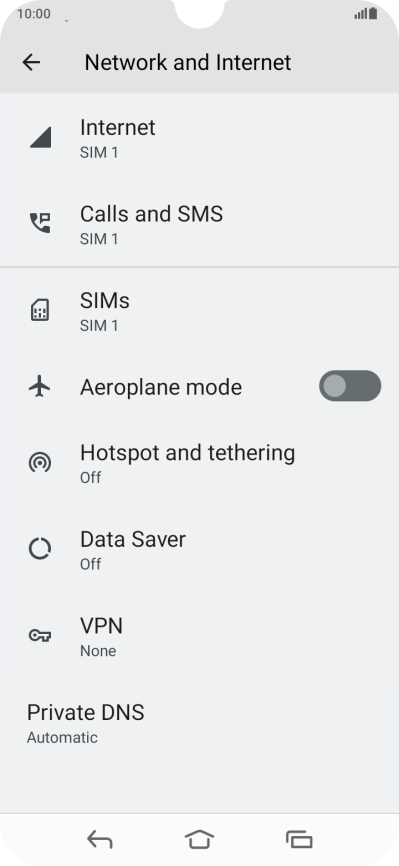Open Data Saver settings
Screen dimensions: 399x866
(200, 549)
